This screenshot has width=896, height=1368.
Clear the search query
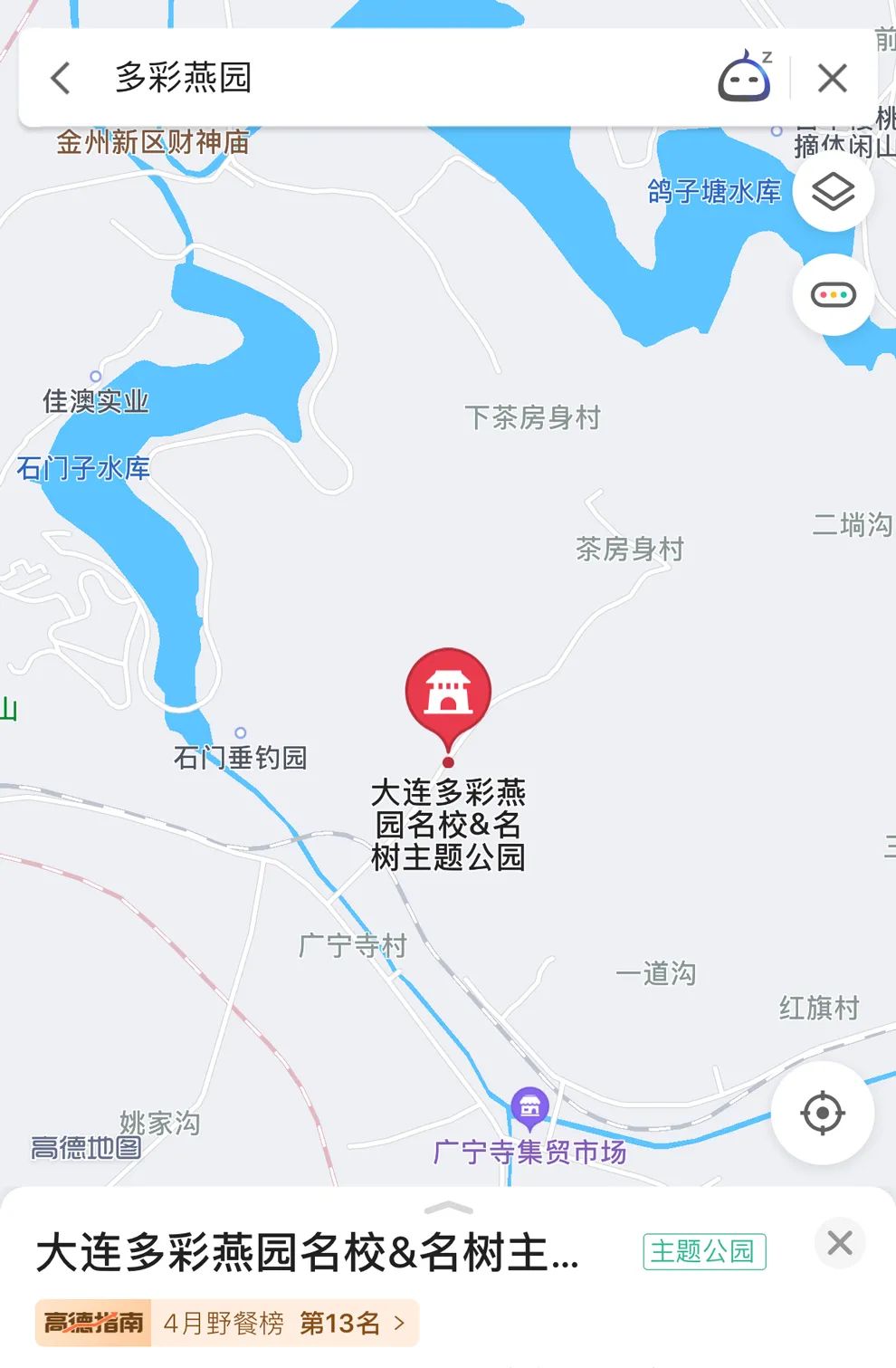[x=832, y=78]
